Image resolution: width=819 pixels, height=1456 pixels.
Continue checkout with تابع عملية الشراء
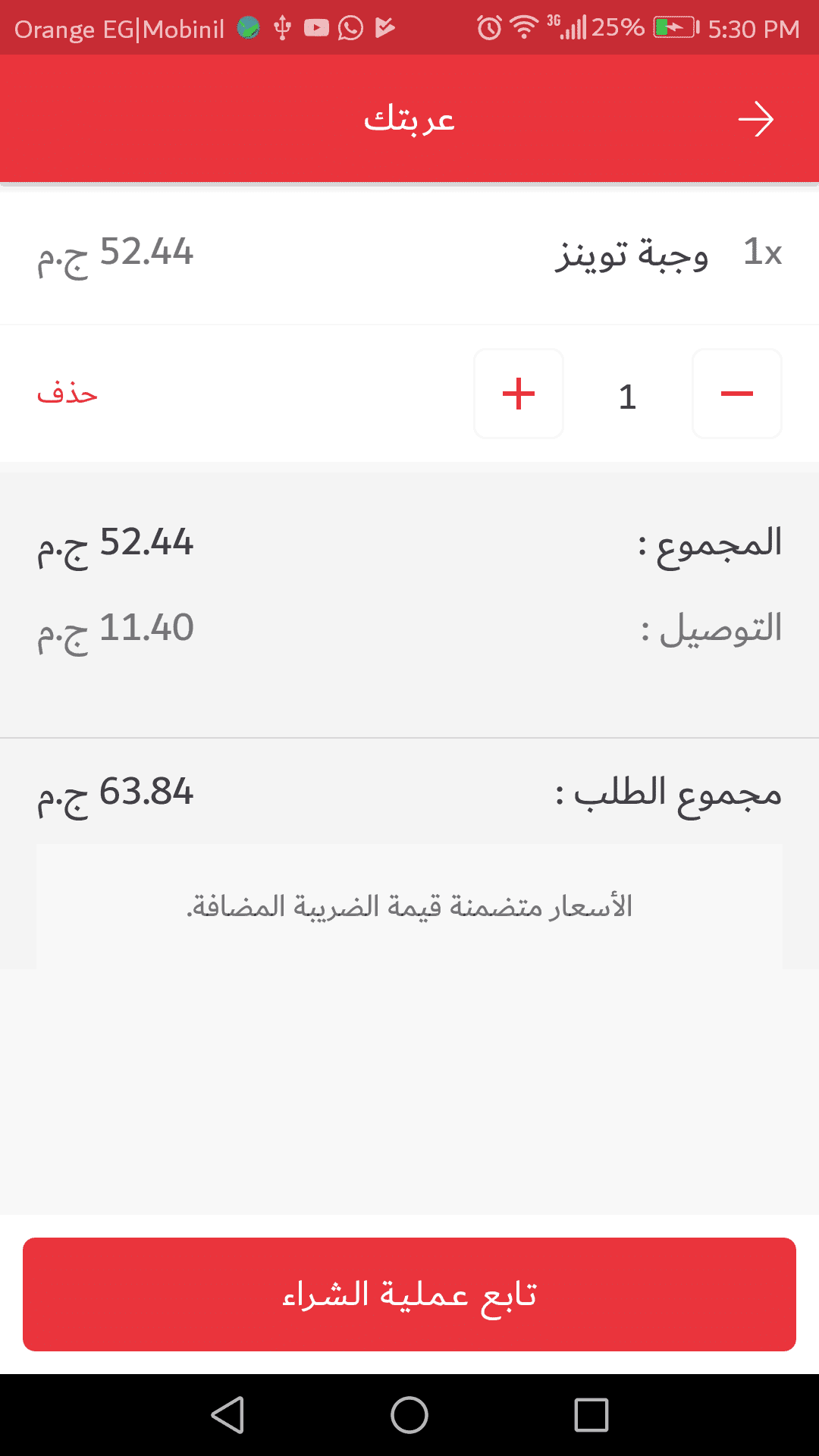click(x=409, y=1294)
